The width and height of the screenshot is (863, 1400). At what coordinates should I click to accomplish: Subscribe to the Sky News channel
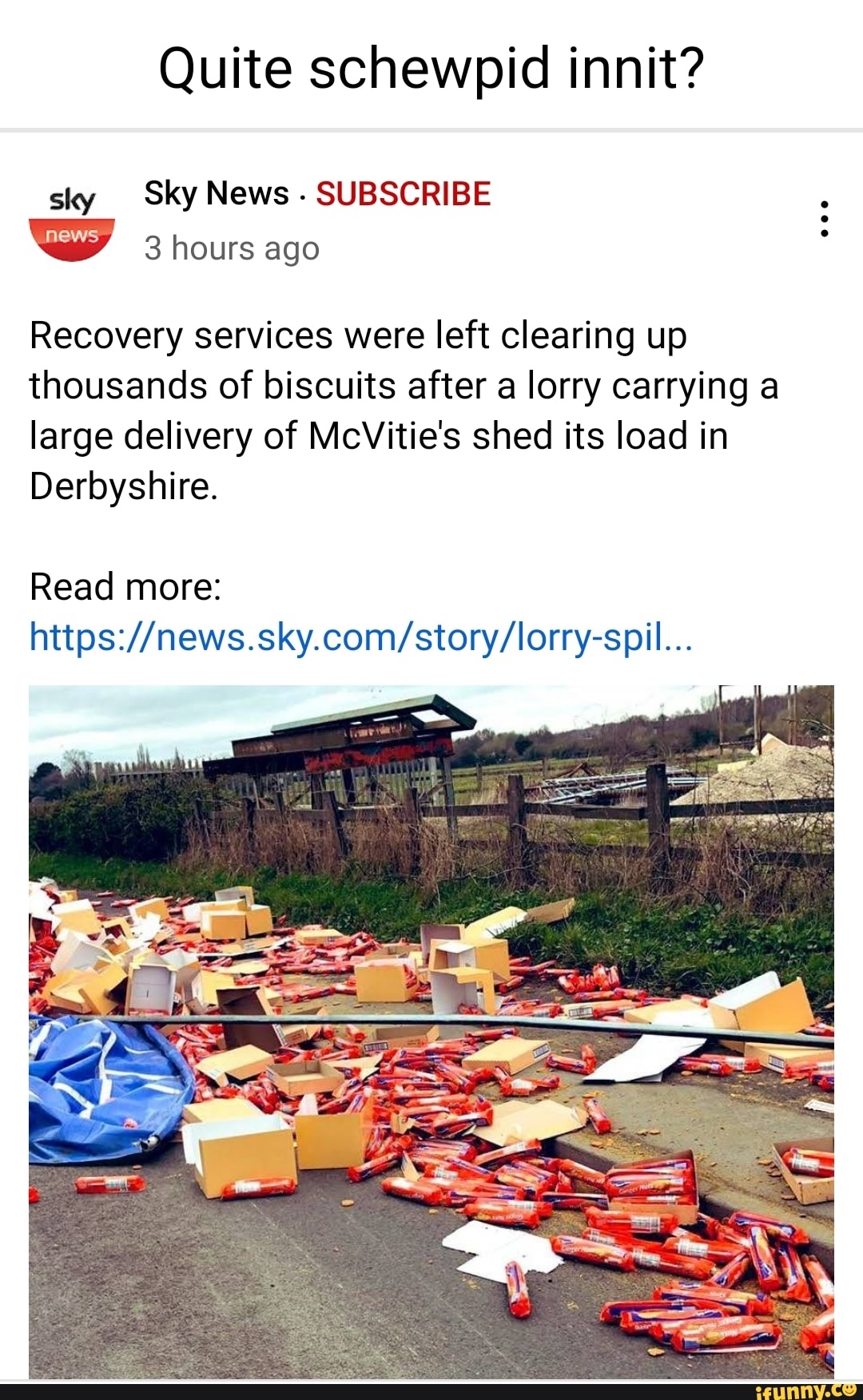pyautogui.click(x=403, y=194)
